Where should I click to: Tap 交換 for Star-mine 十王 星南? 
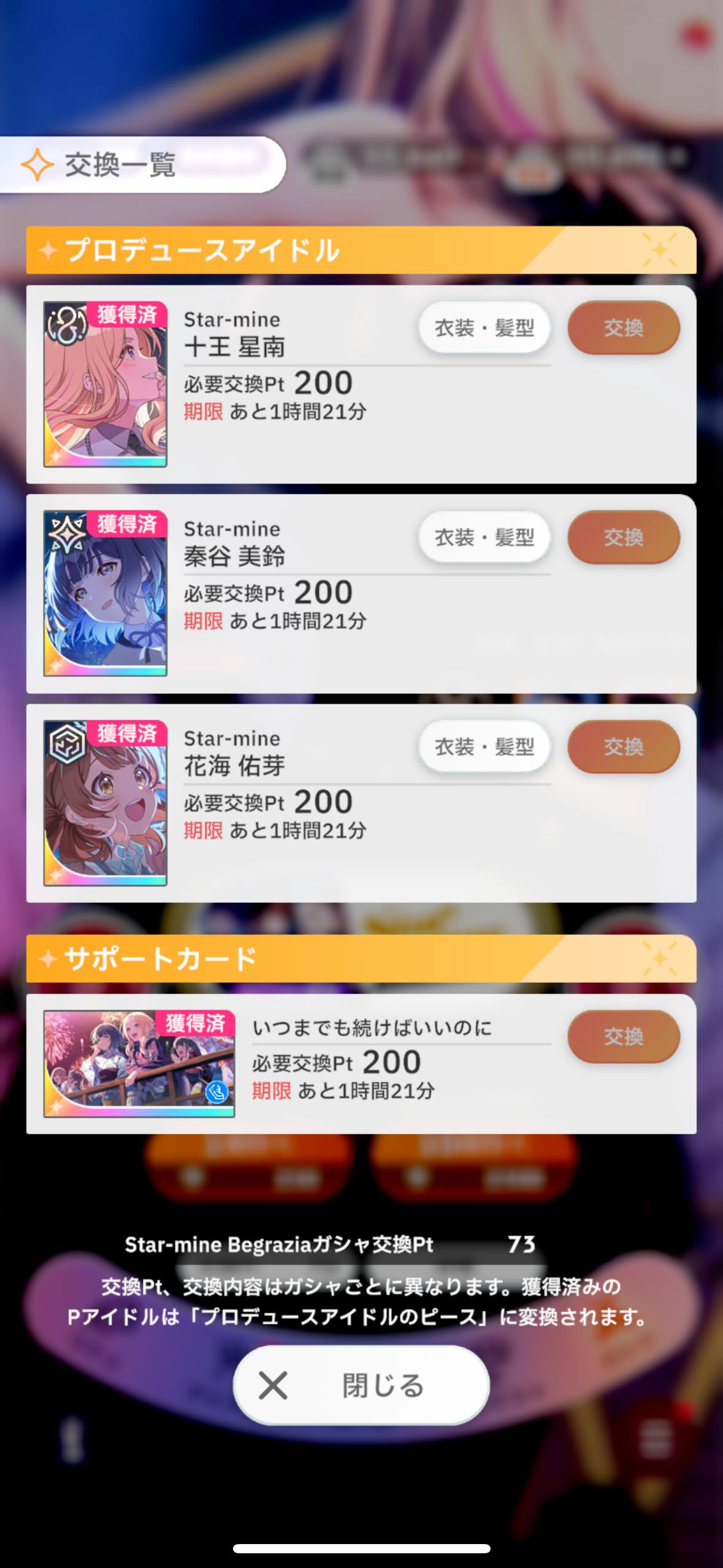click(623, 328)
